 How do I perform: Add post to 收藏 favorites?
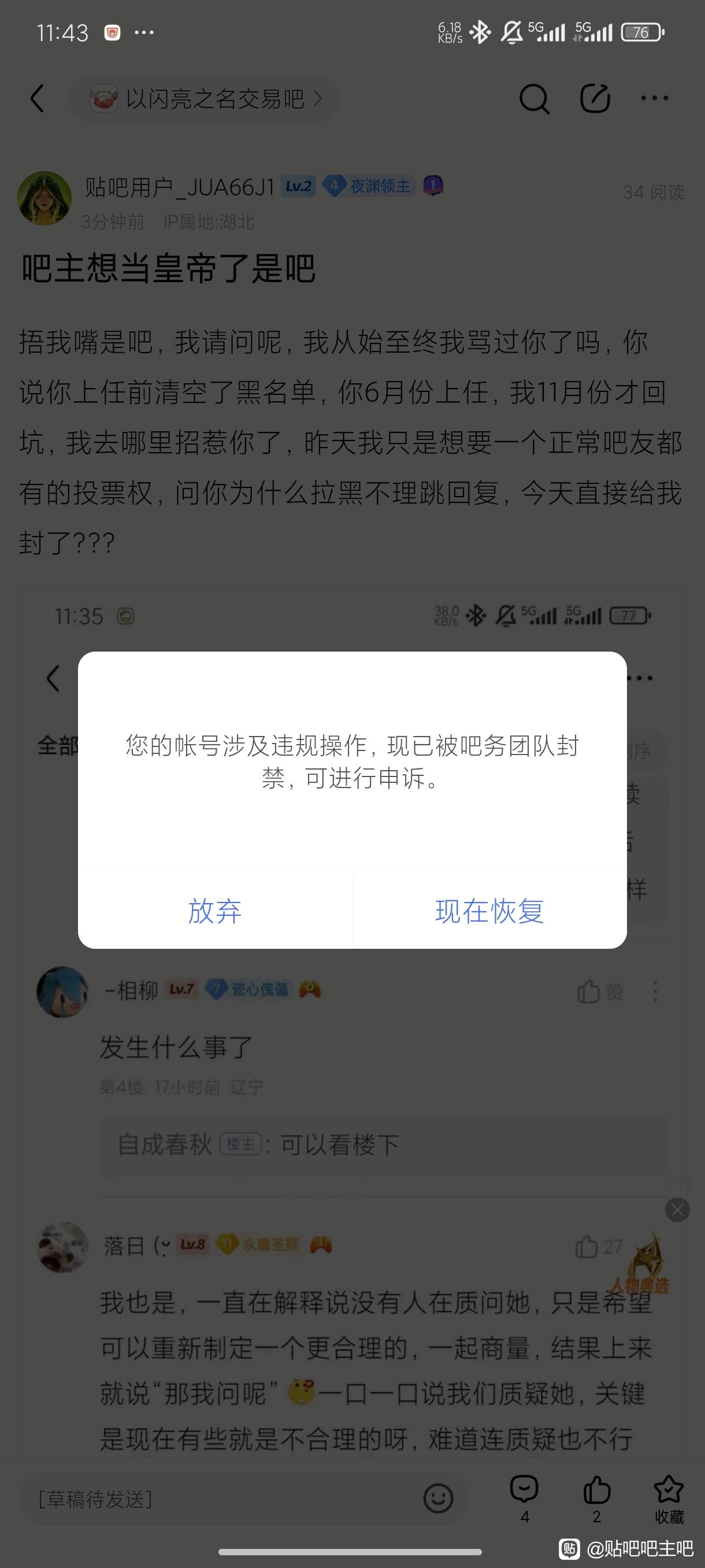click(669, 1499)
